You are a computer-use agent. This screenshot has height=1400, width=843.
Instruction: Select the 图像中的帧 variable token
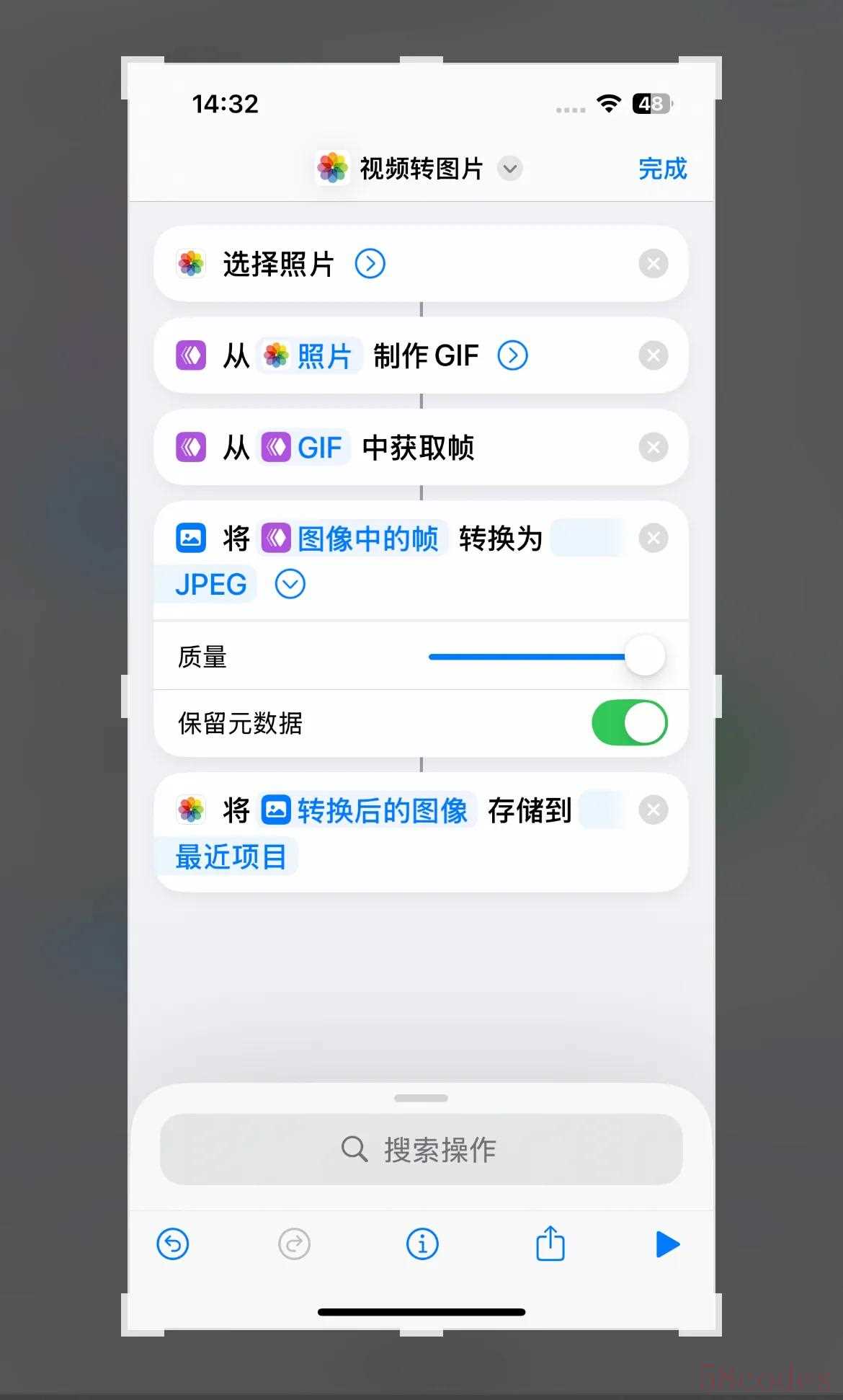click(353, 539)
